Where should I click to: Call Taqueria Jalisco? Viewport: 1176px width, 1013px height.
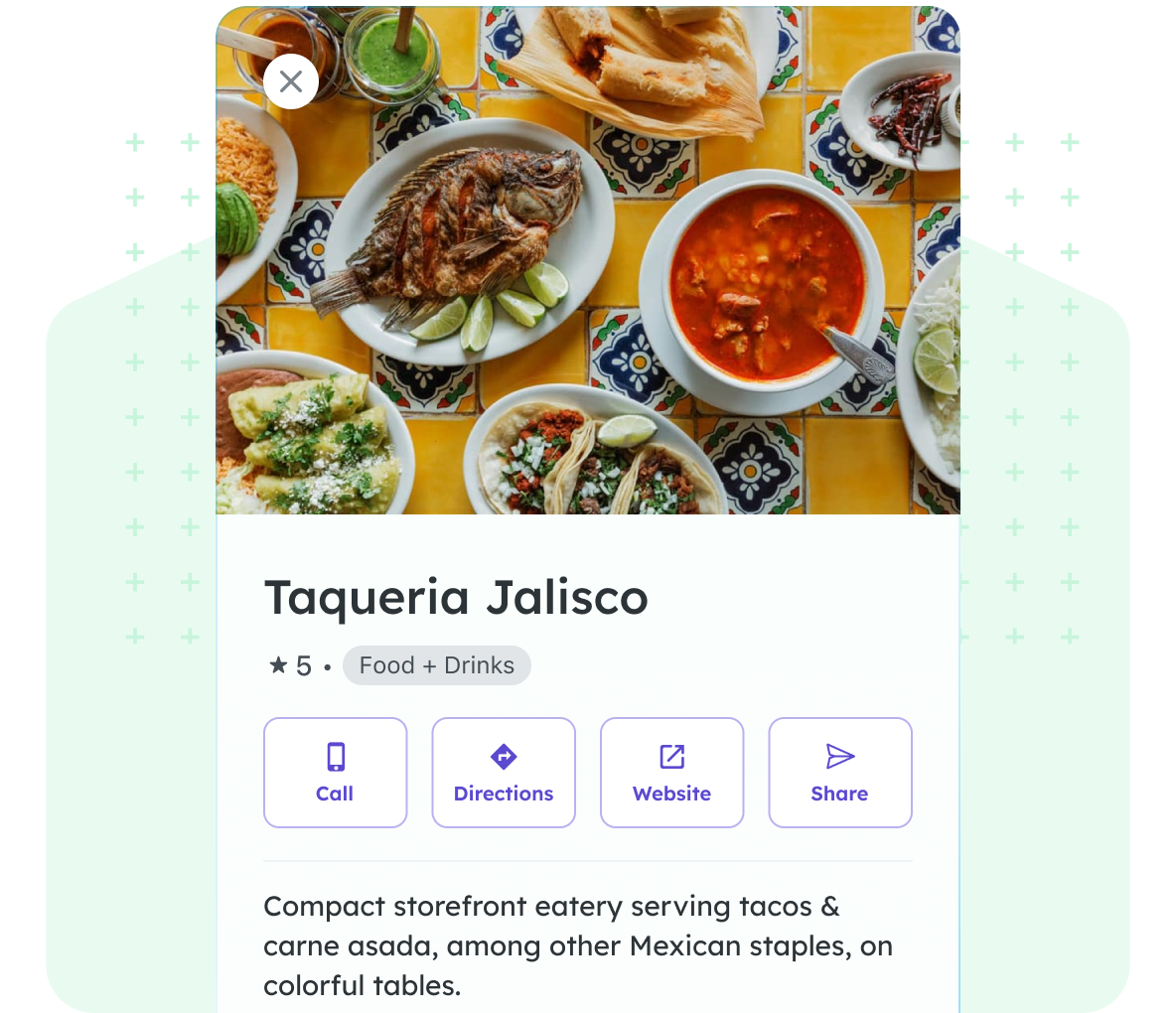click(336, 773)
